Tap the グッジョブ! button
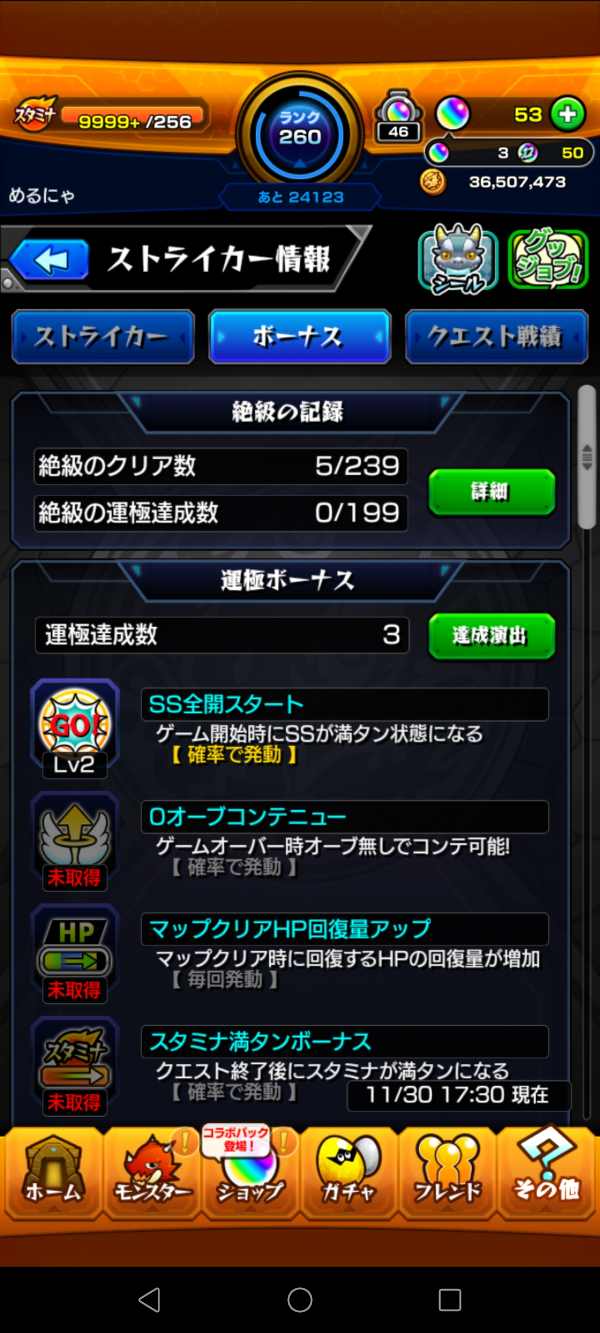 pyautogui.click(x=548, y=259)
